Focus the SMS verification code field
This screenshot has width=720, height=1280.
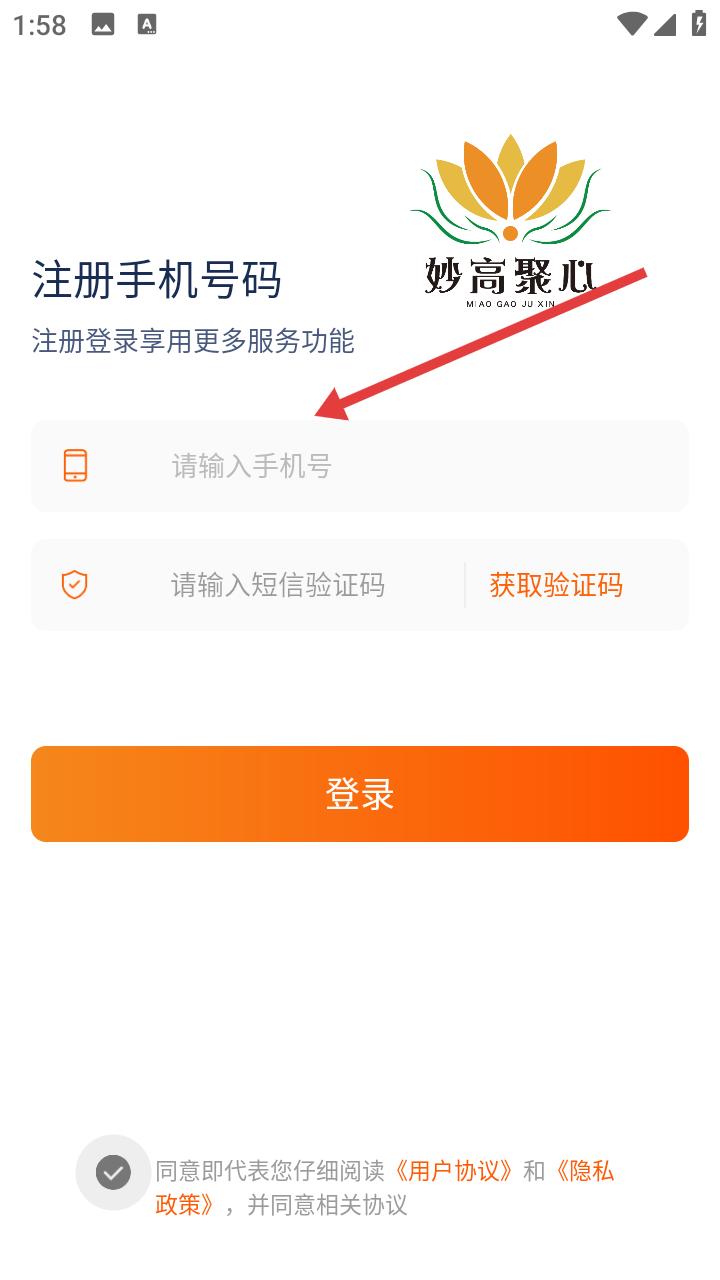pyautogui.click(x=300, y=585)
